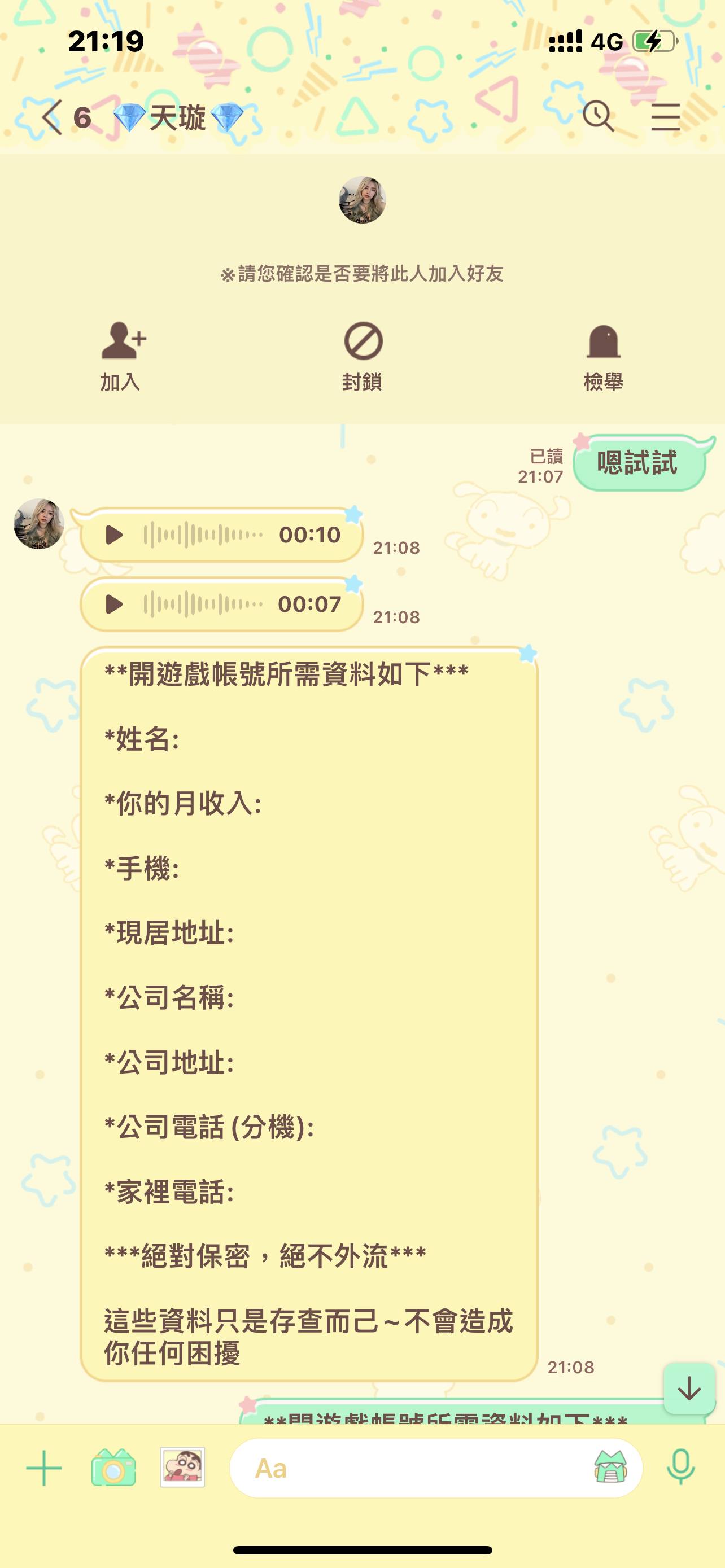The image size is (725, 1568).
Task: Play the 00:07 voice message
Action: pyautogui.click(x=114, y=605)
